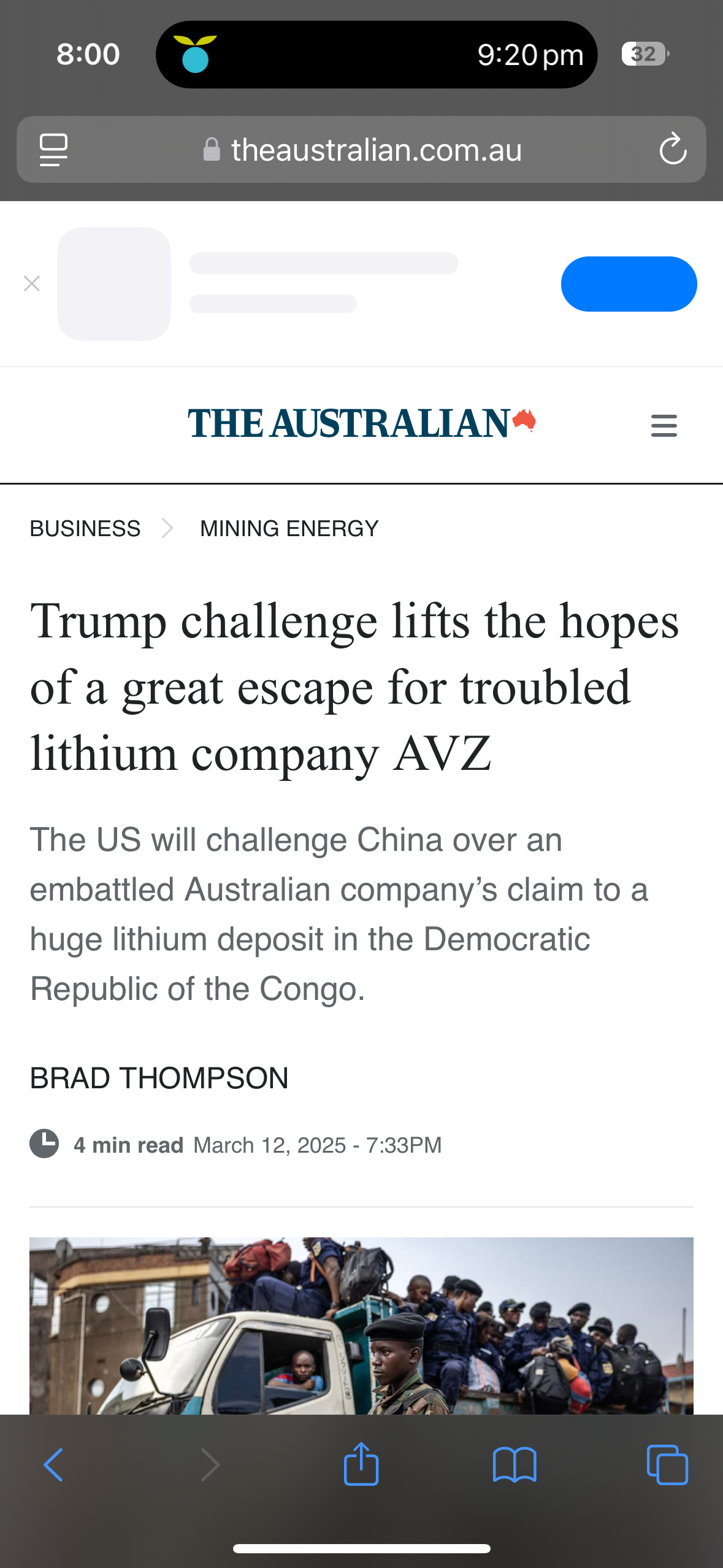Open the hamburger menu of The Australian
This screenshot has height=1568, width=723.
pyautogui.click(x=664, y=425)
